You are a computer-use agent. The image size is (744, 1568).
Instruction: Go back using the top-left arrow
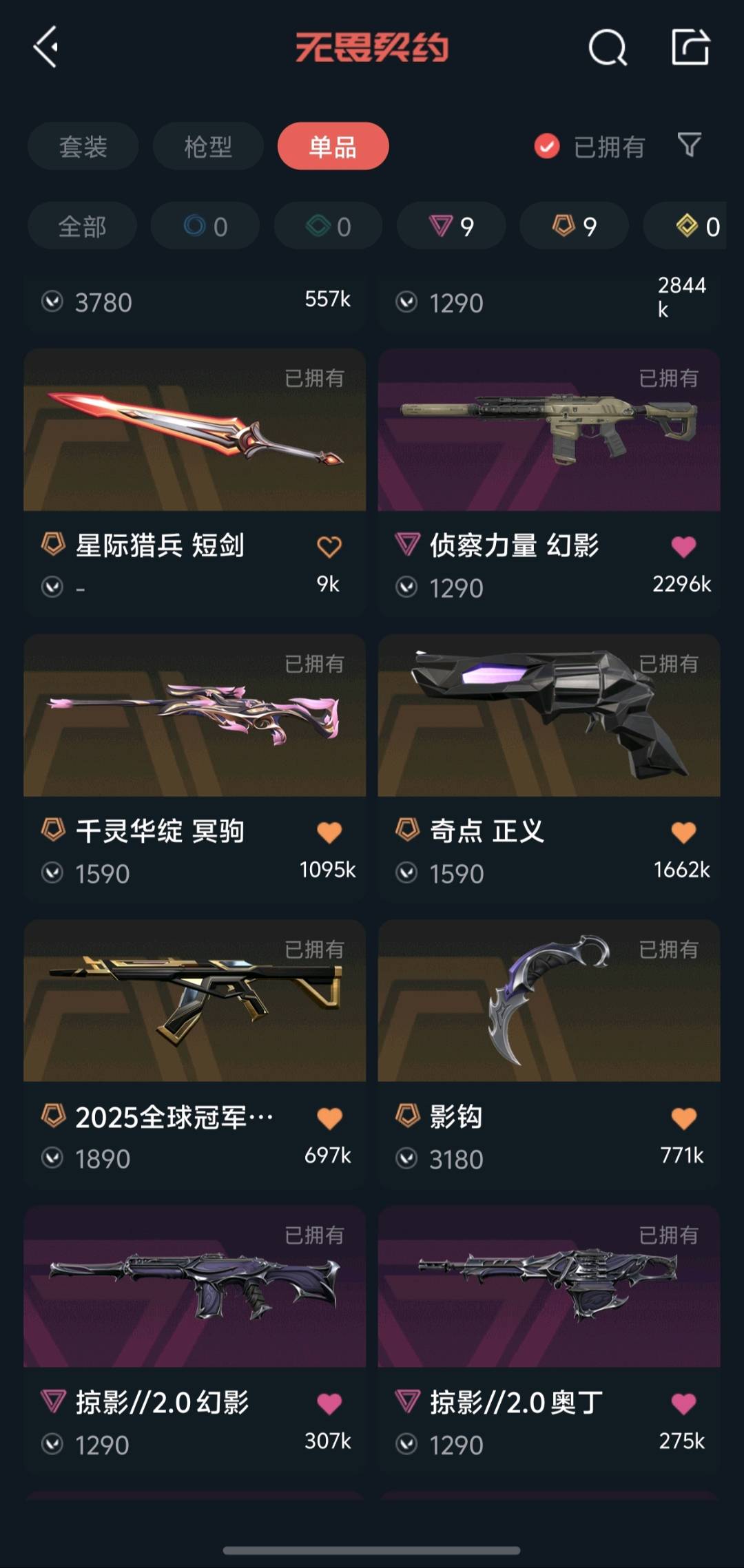coord(46,48)
